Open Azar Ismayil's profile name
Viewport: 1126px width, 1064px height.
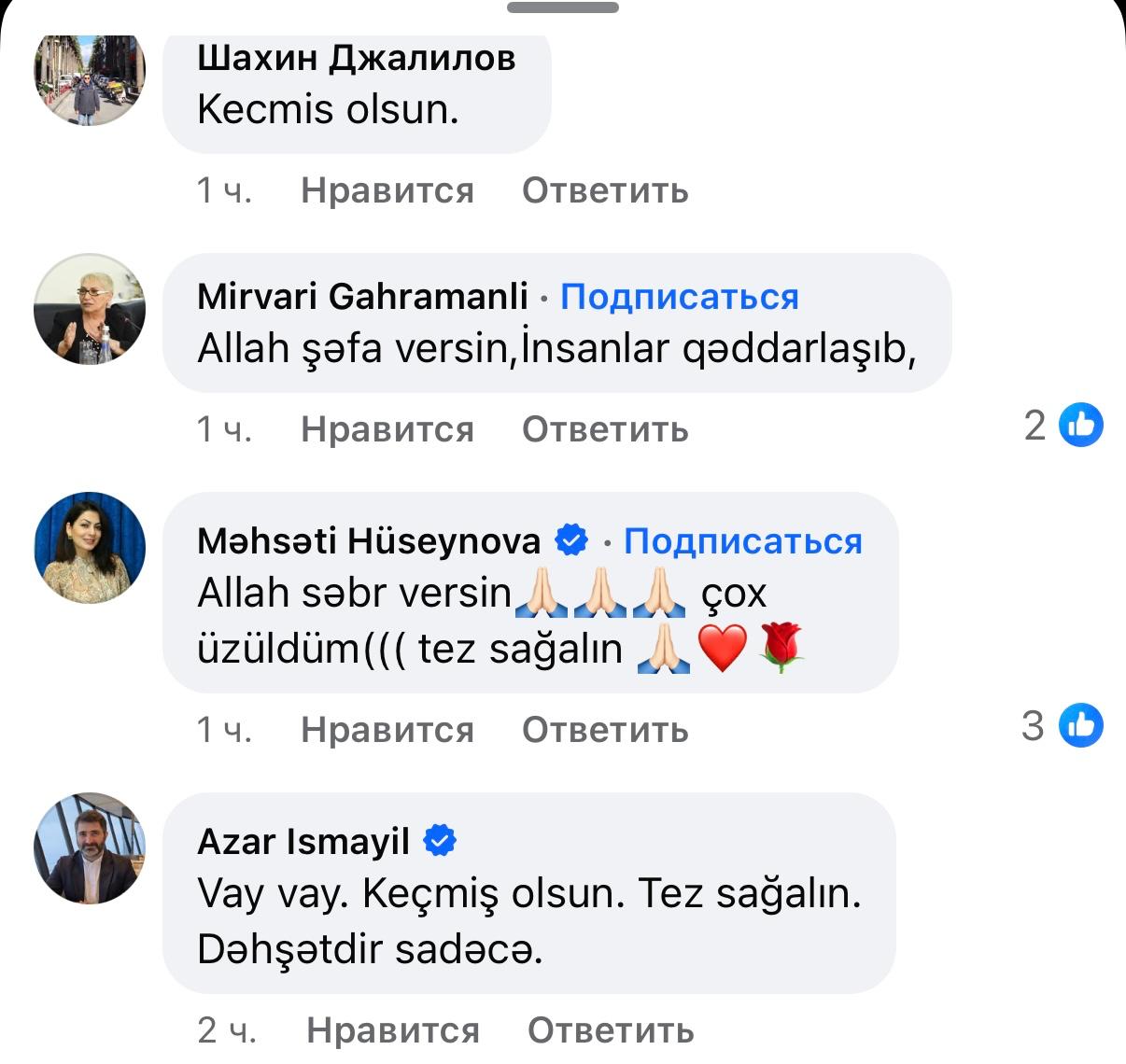[x=303, y=842]
